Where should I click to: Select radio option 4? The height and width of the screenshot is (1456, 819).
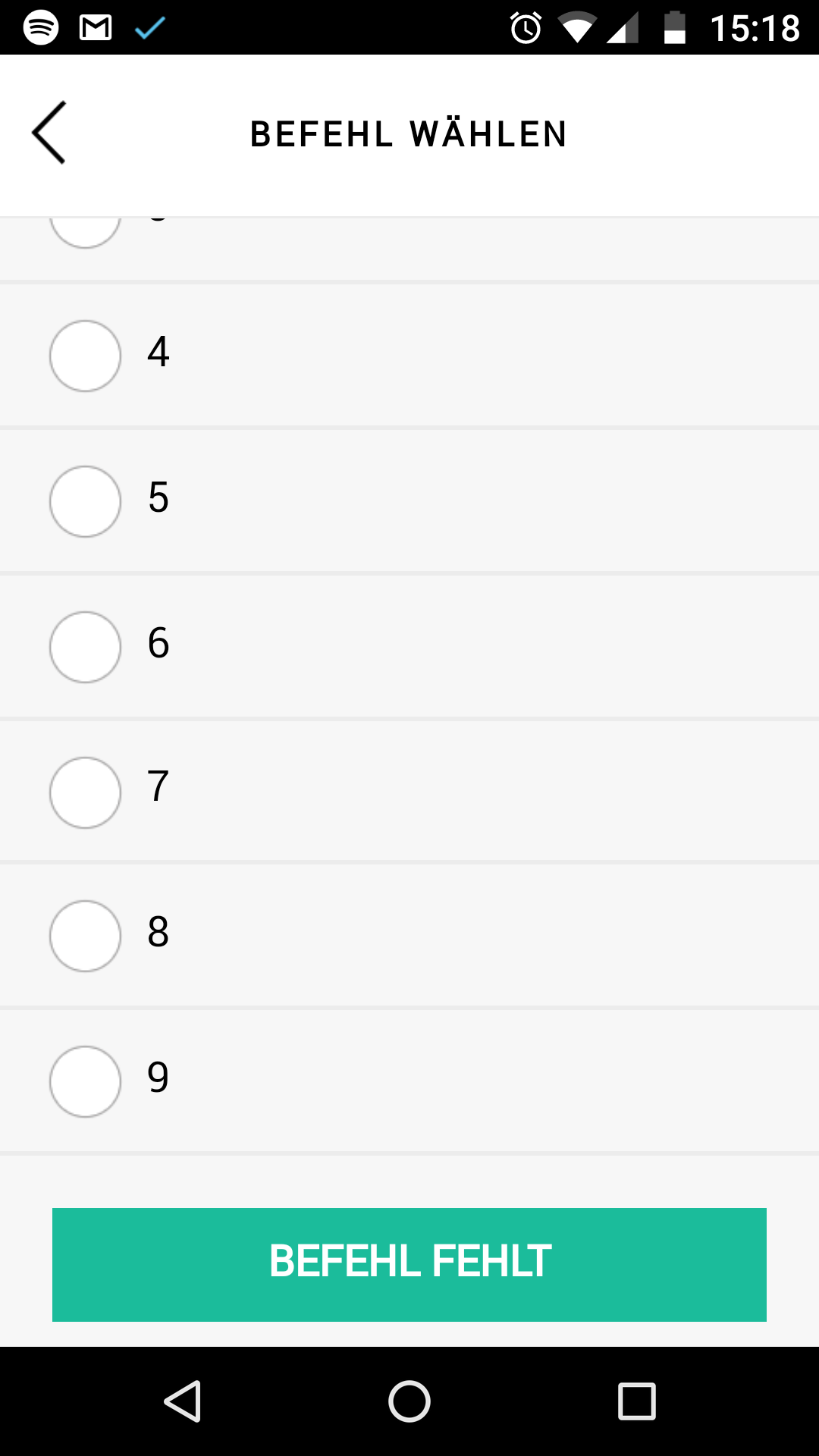[85, 356]
